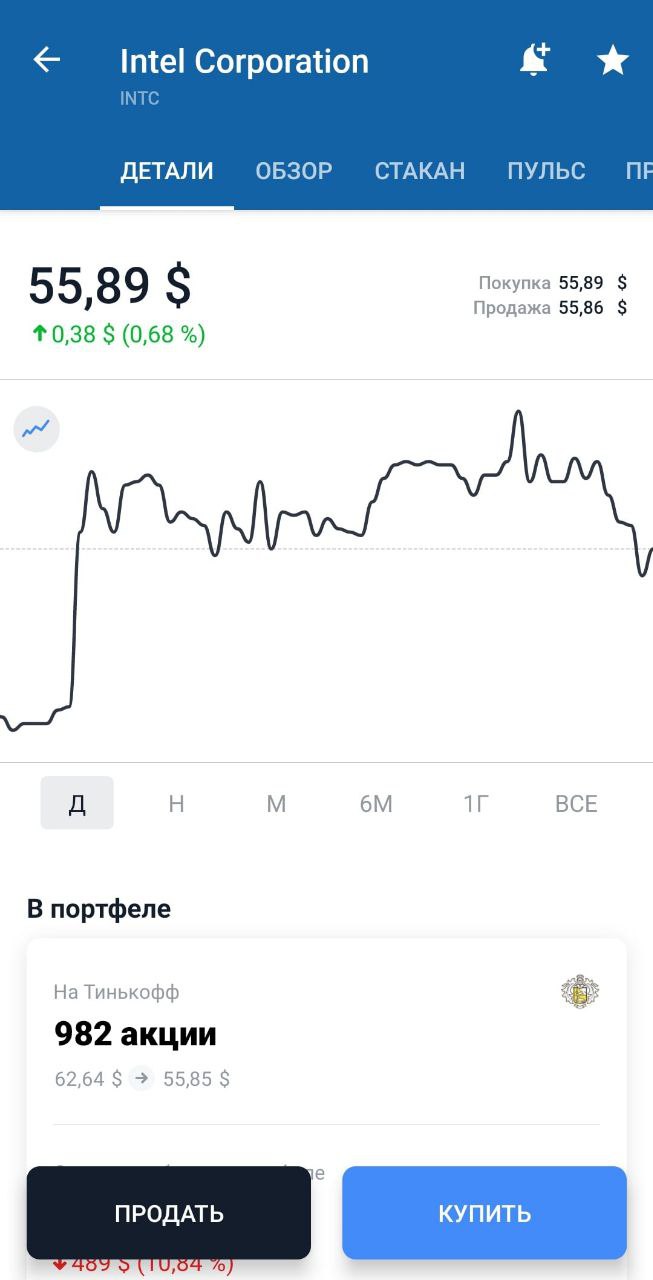Tap the ПРОДАТЬ sell button
The width and height of the screenshot is (653, 1280).
pyautogui.click(x=169, y=1213)
